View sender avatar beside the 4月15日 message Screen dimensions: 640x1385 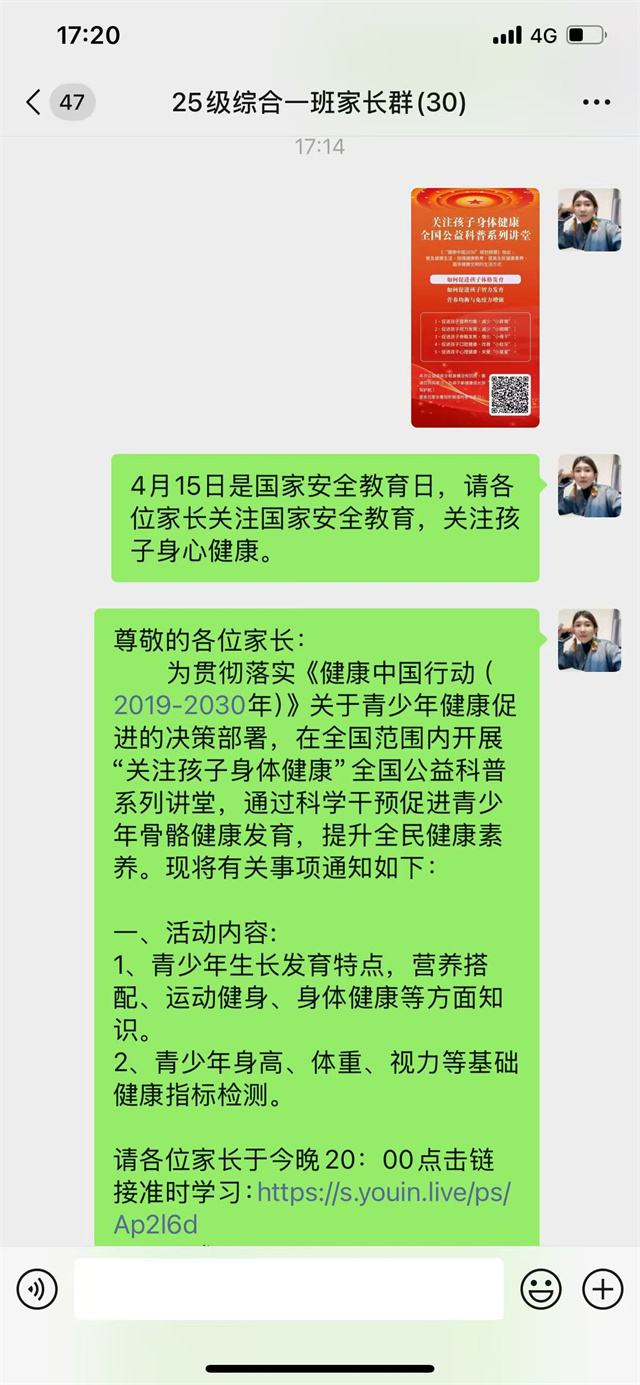point(589,485)
